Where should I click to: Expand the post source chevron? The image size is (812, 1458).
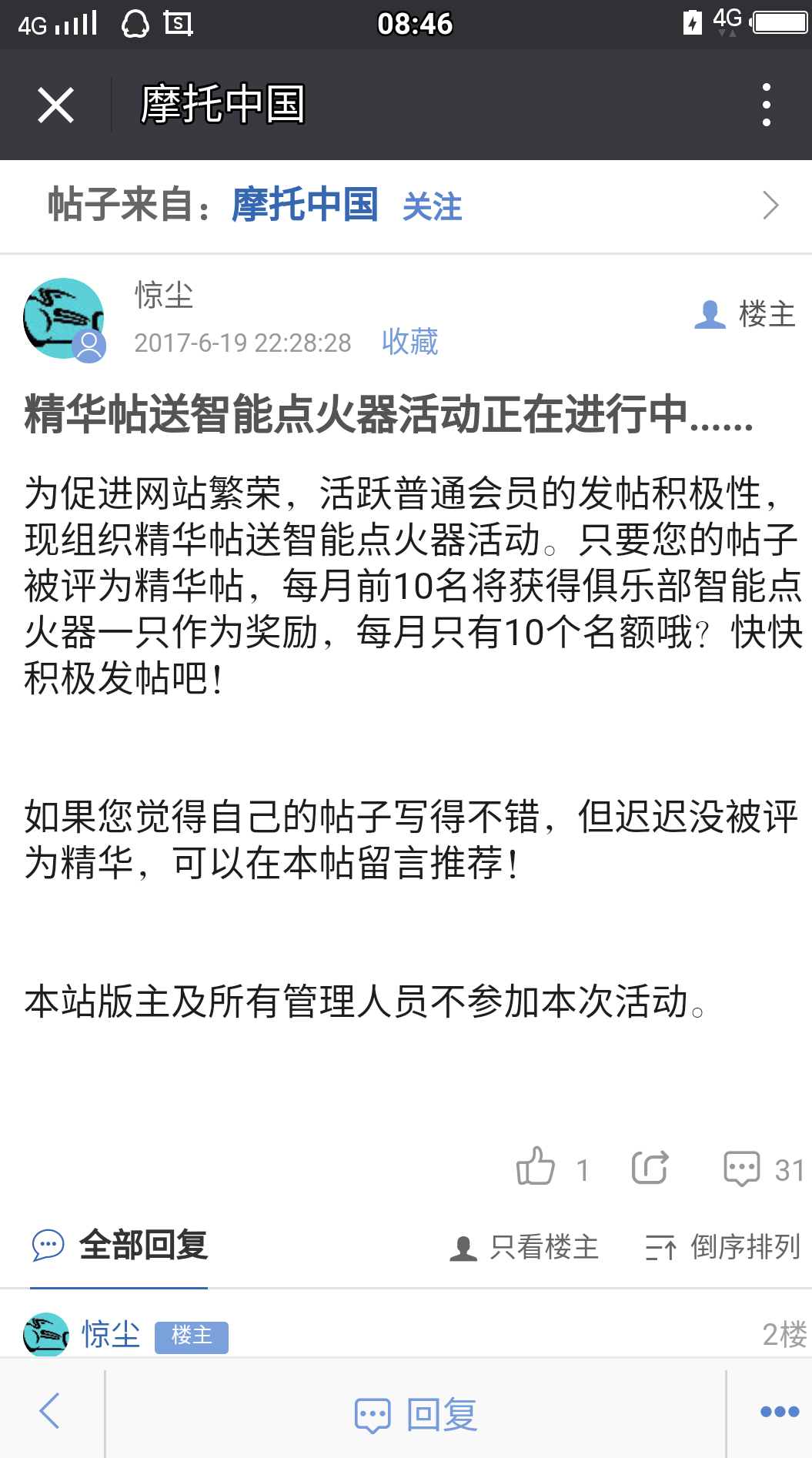(770, 205)
